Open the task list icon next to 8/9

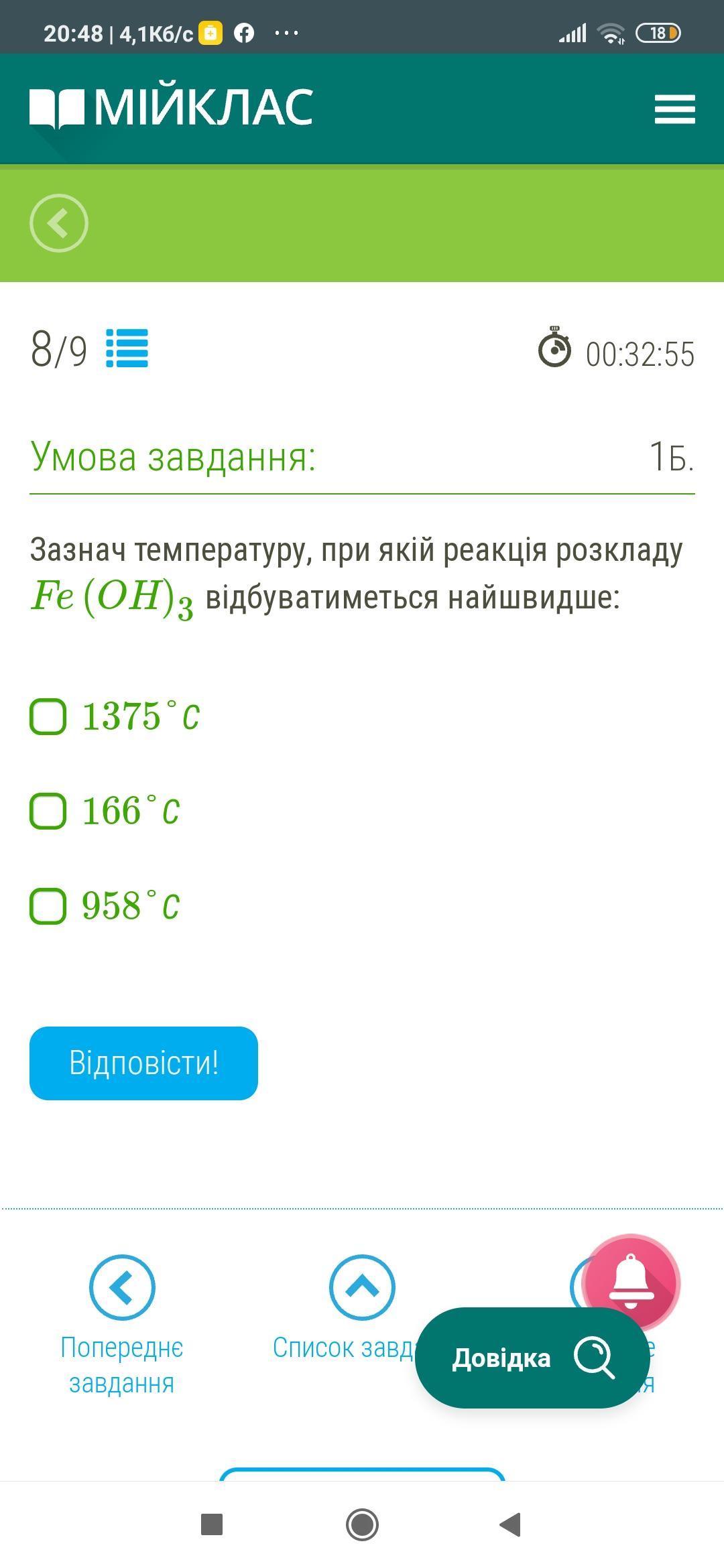click(127, 348)
